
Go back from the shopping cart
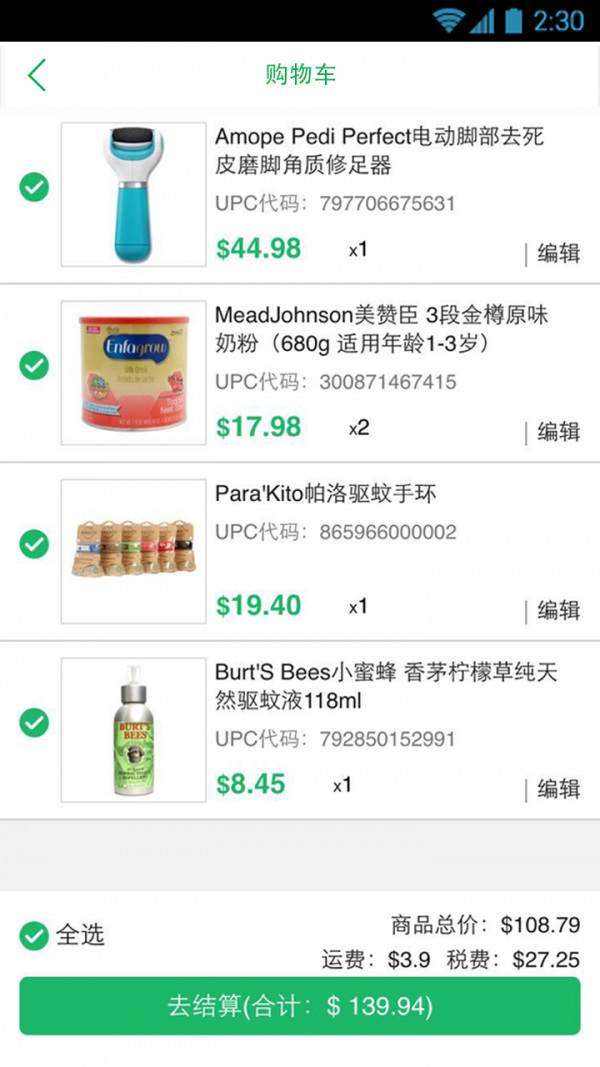[37, 75]
